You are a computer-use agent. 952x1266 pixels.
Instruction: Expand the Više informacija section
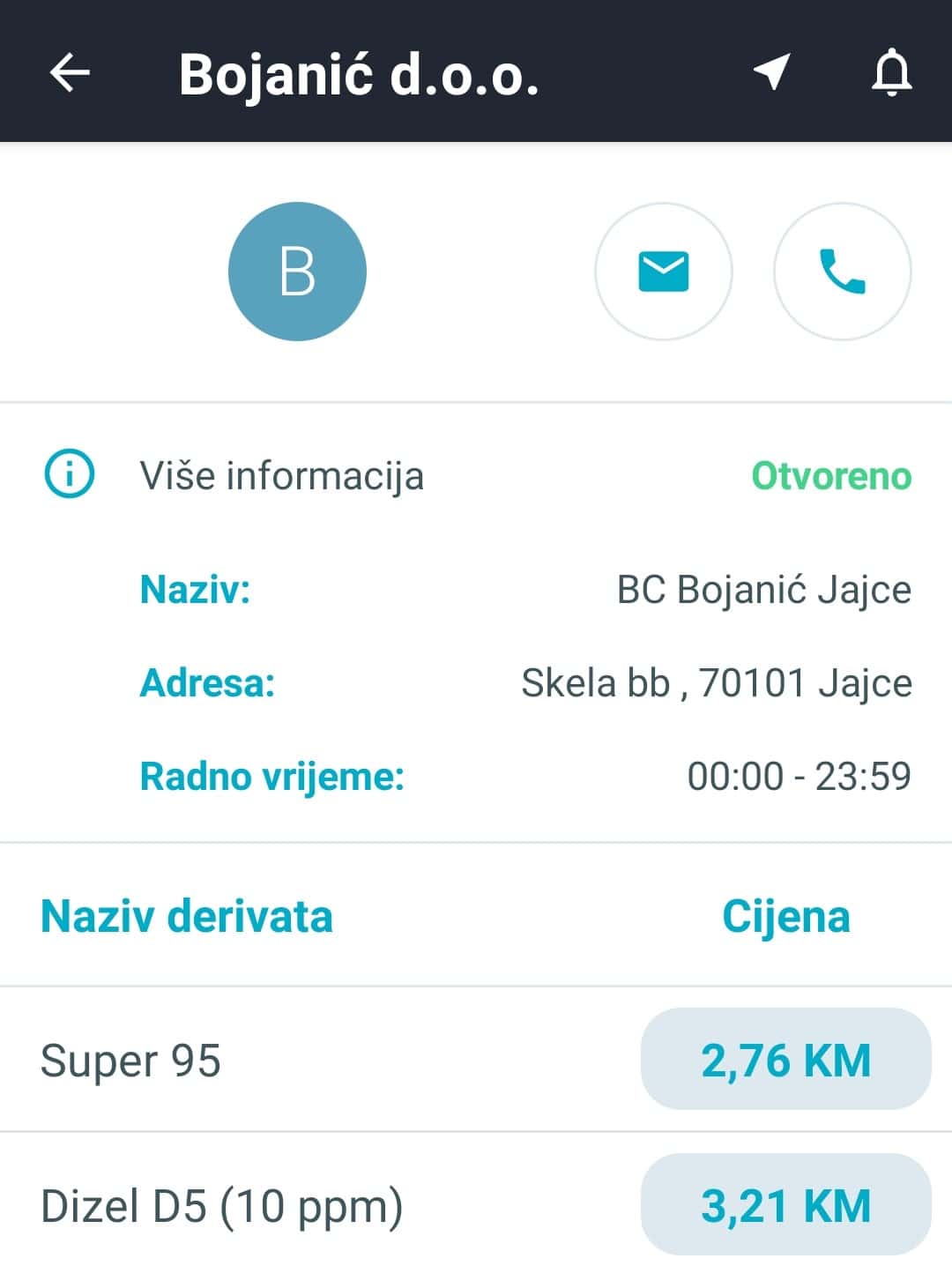coord(280,476)
